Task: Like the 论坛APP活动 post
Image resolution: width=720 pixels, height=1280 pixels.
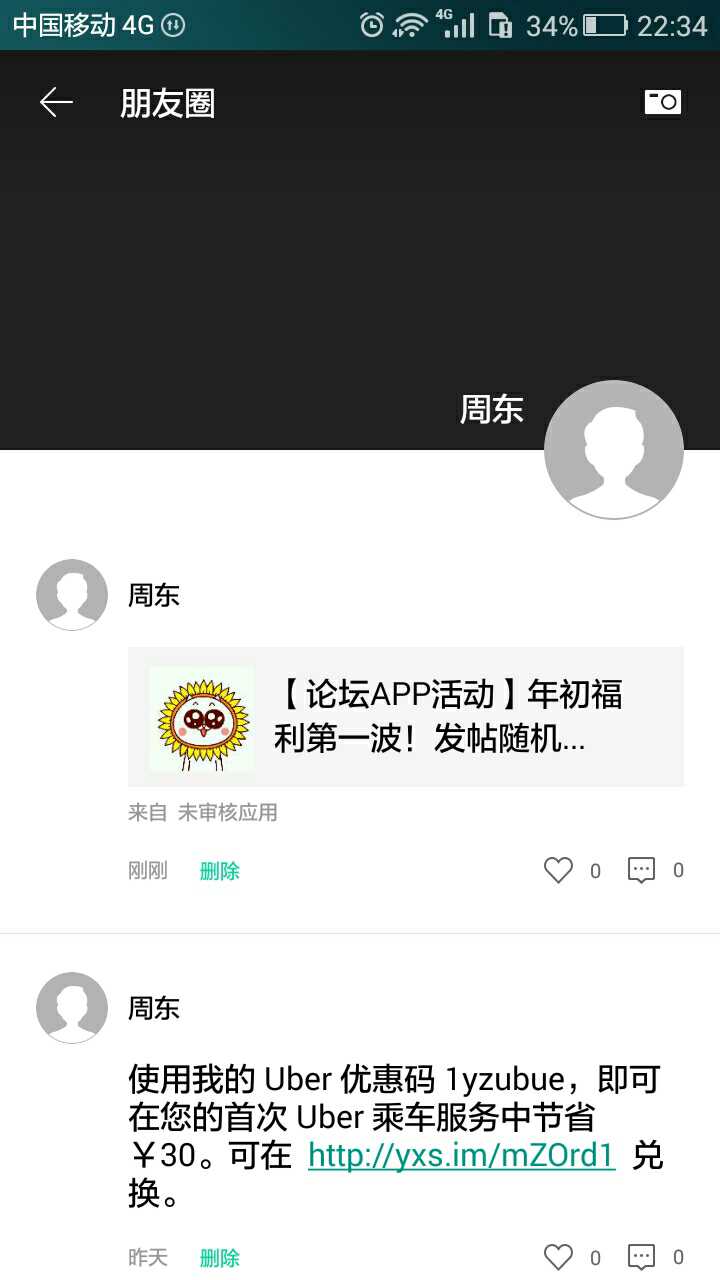Action: click(x=559, y=870)
